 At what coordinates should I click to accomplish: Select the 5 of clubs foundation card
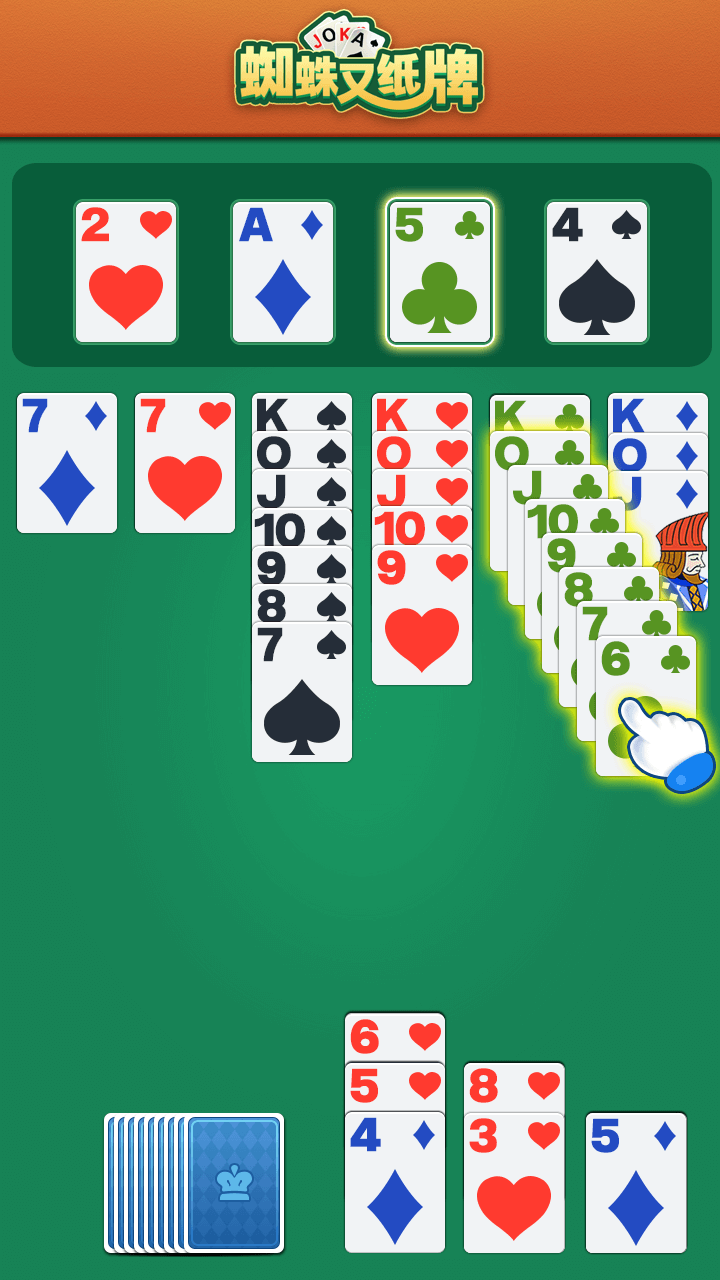[x=440, y=272]
